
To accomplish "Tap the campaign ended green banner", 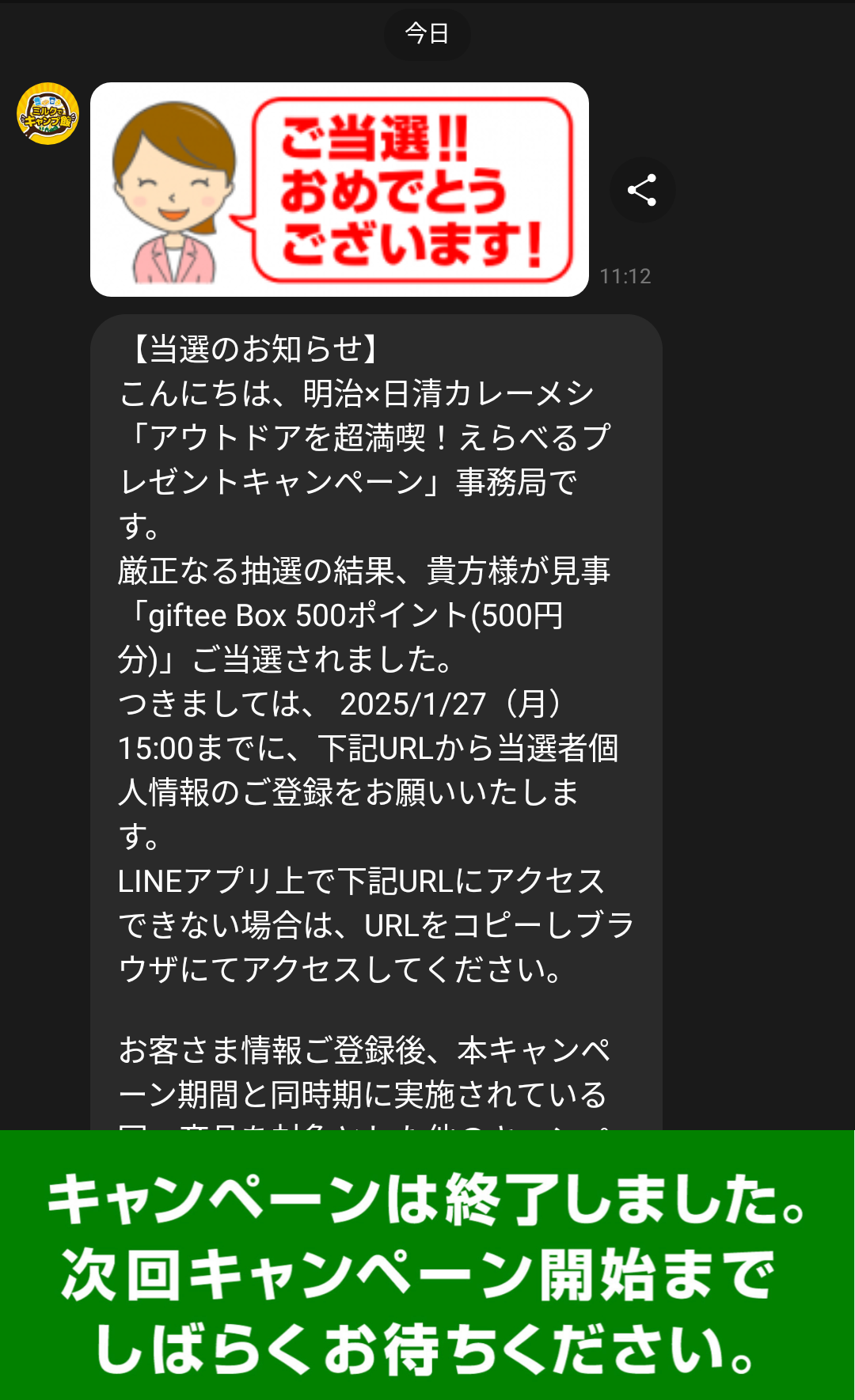I will point(427,1265).
